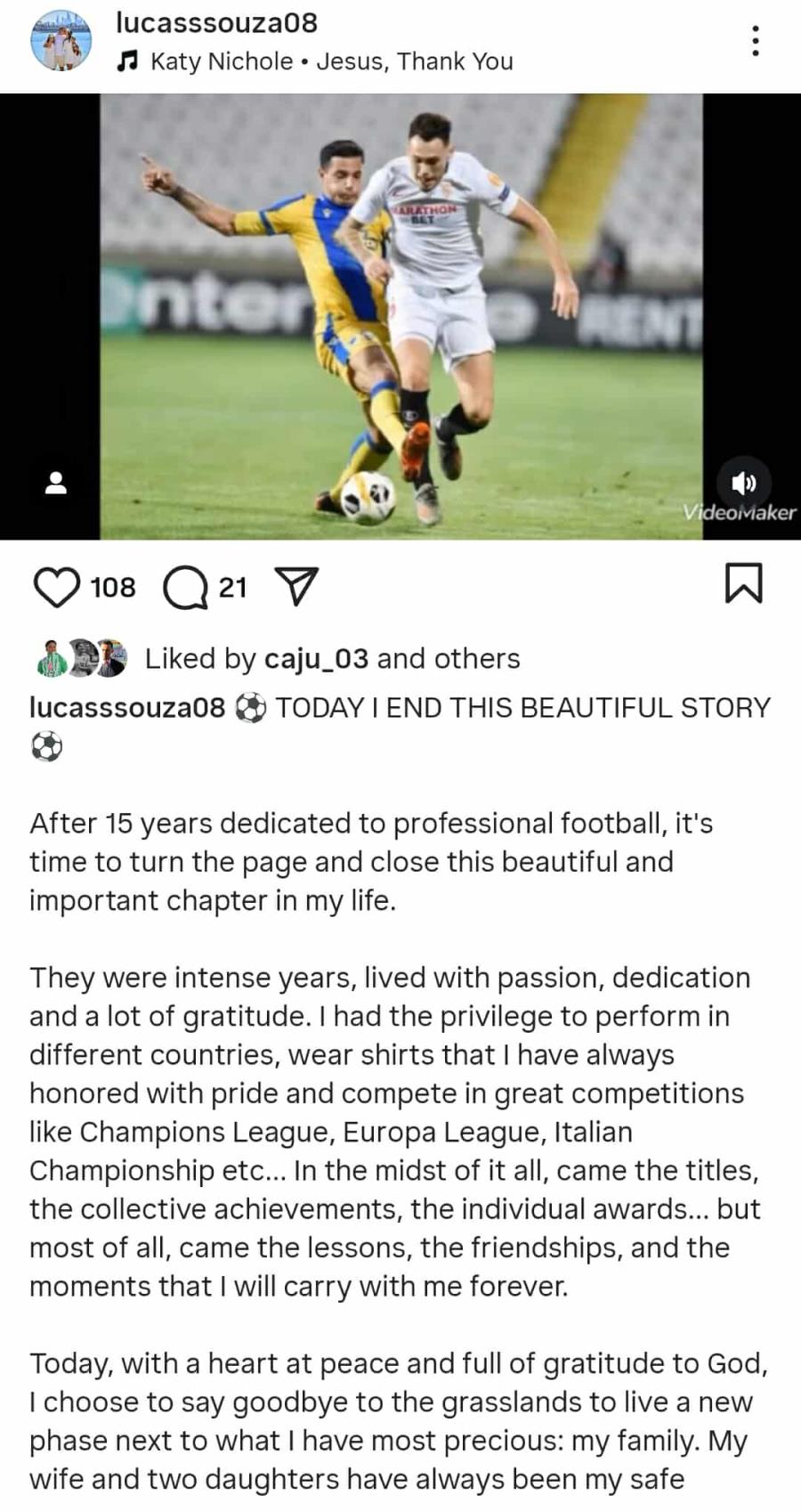Show tagged people in the video
This screenshot has width=801, height=1512.
56,483
